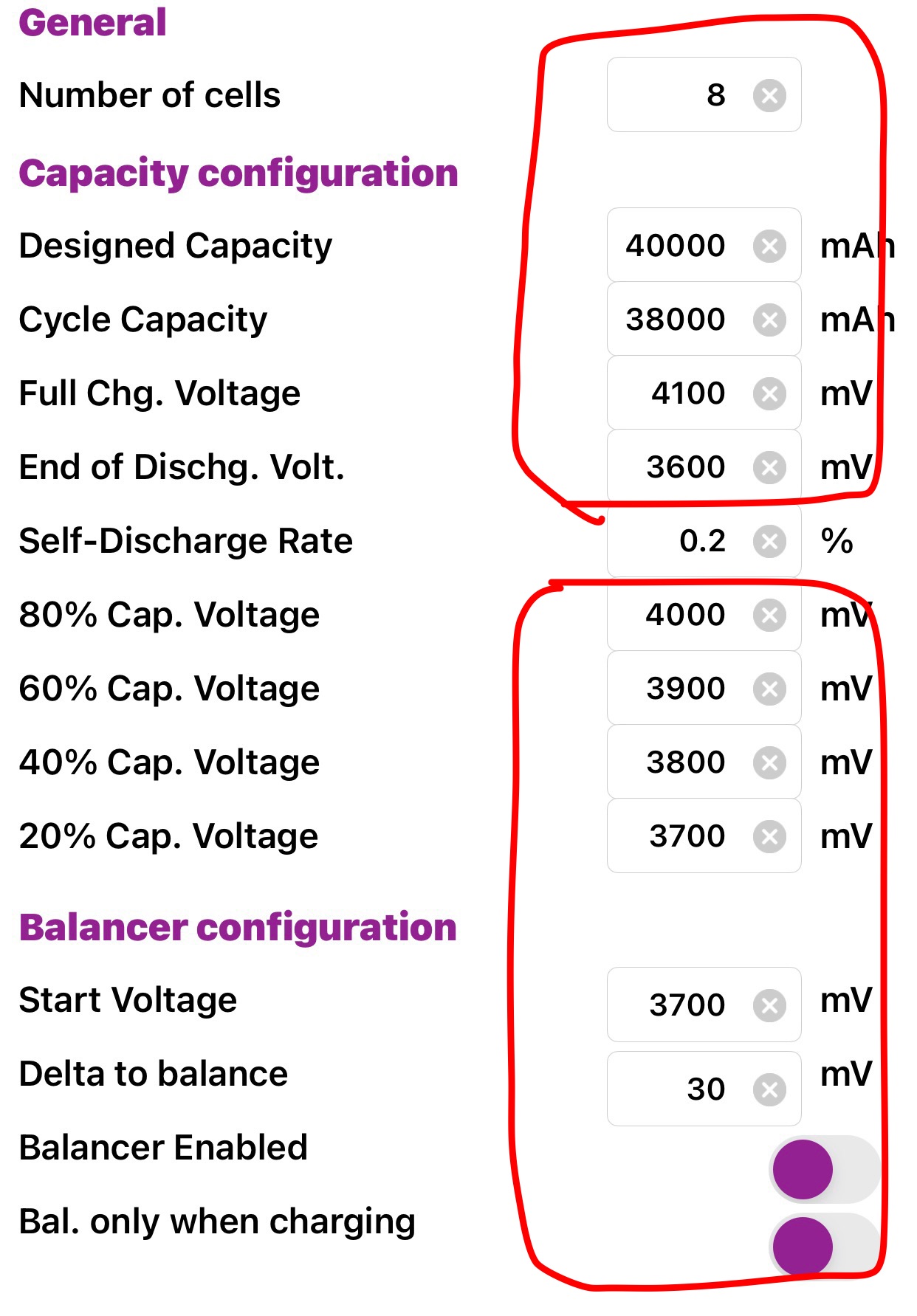Clear the Self-Discharge Rate value
Viewport: 917px width, 1316px height.
[x=769, y=541]
